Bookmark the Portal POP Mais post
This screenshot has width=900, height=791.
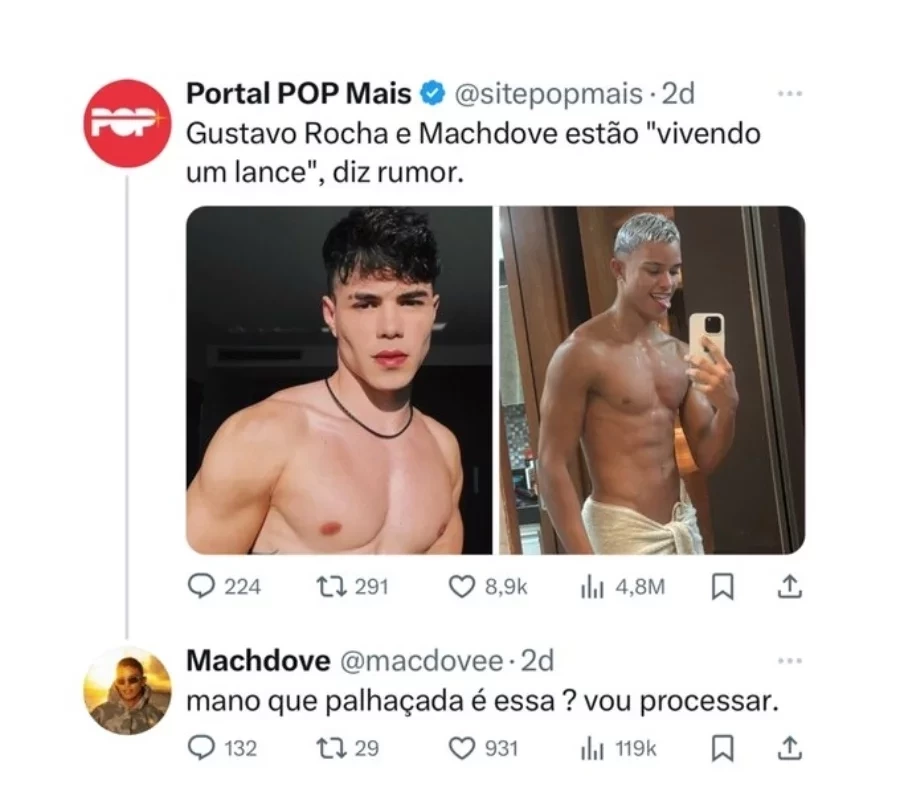(719, 587)
